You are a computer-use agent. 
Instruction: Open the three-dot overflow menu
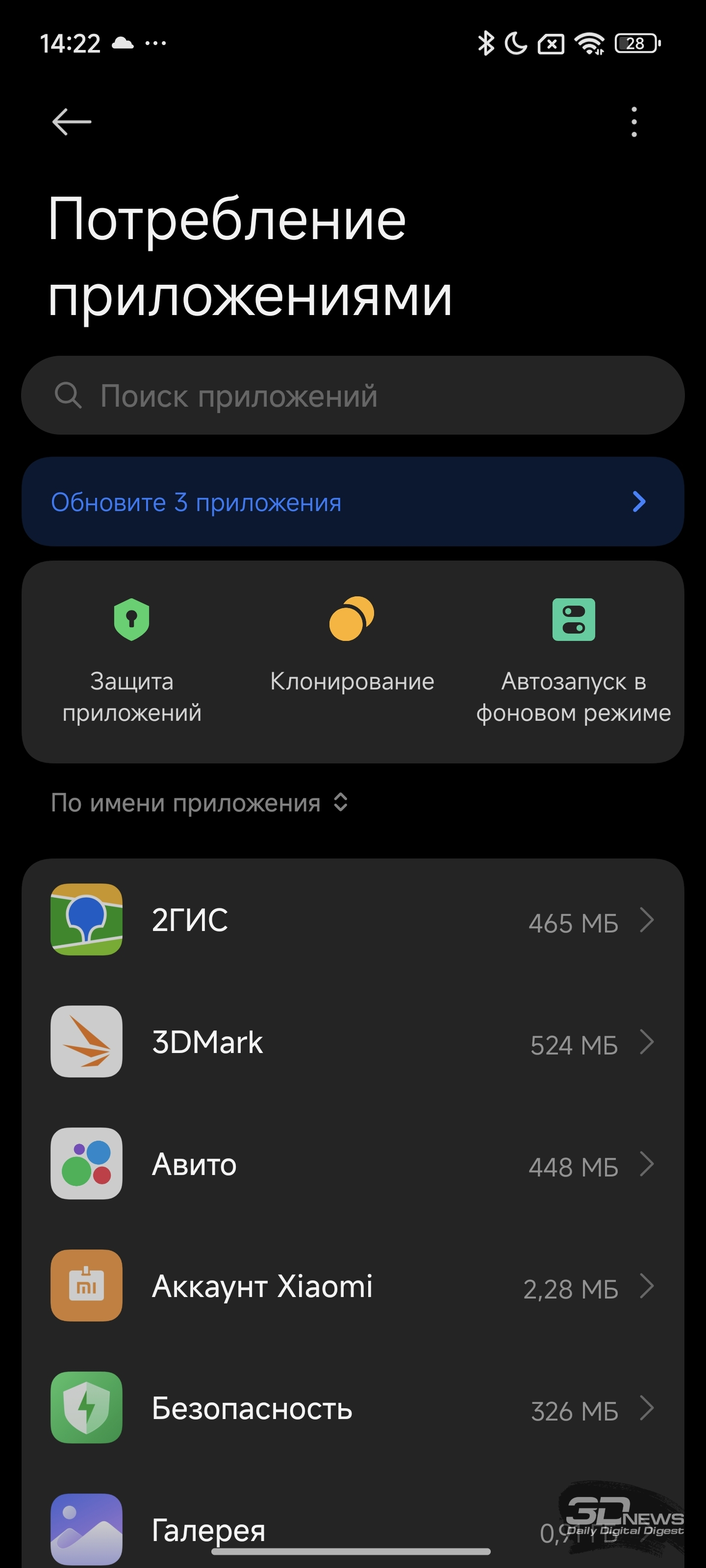[634, 122]
